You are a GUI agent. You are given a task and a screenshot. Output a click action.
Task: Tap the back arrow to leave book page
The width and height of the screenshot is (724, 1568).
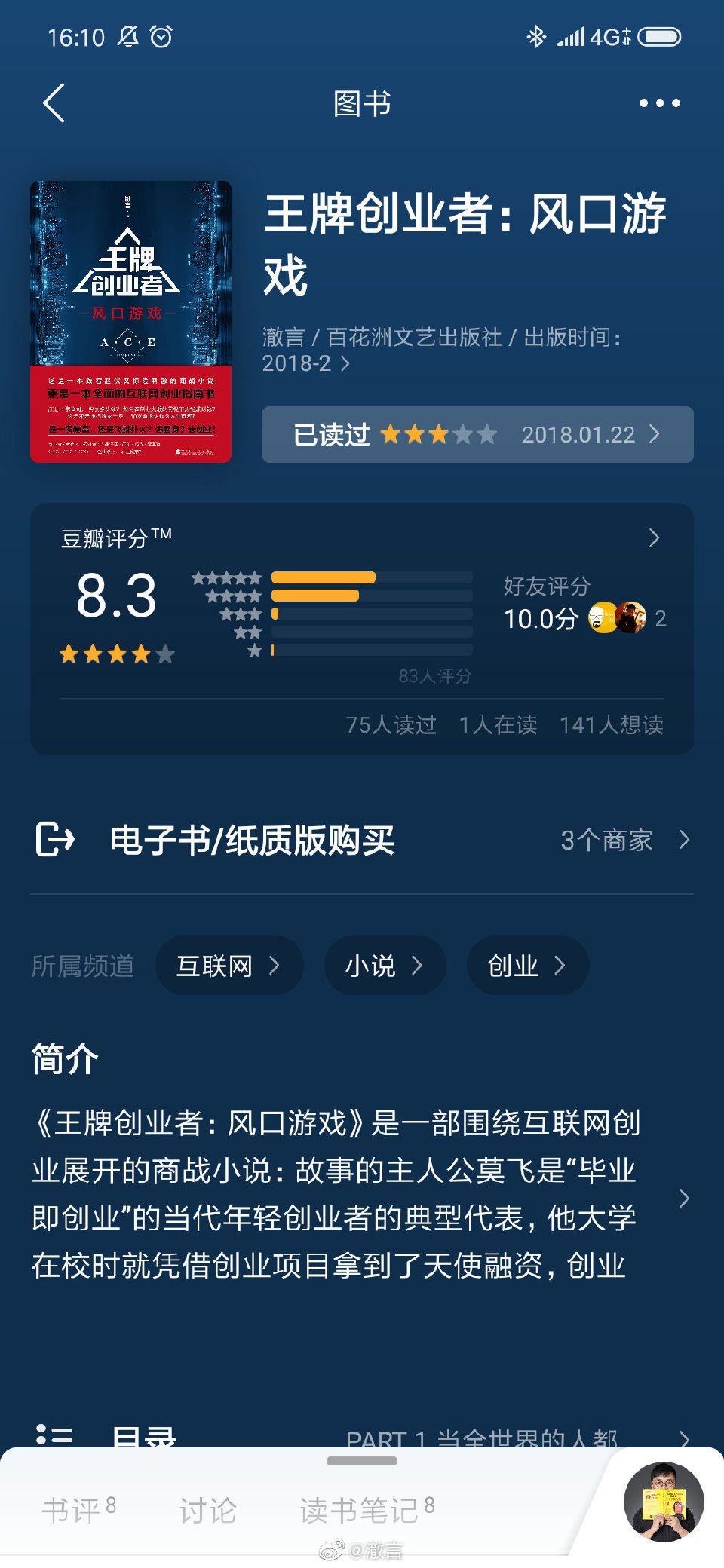click(x=53, y=103)
